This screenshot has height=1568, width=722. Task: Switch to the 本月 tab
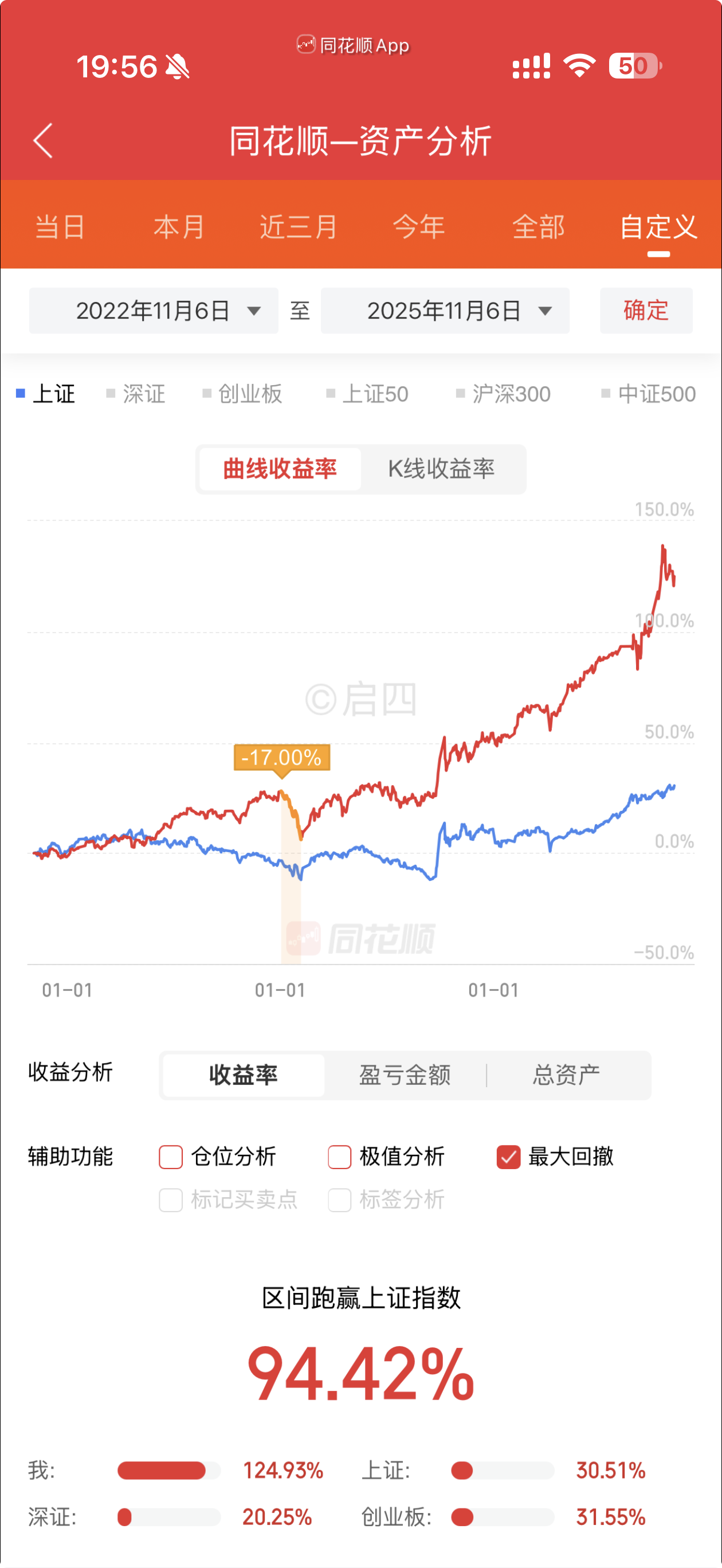tap(178, 227)
